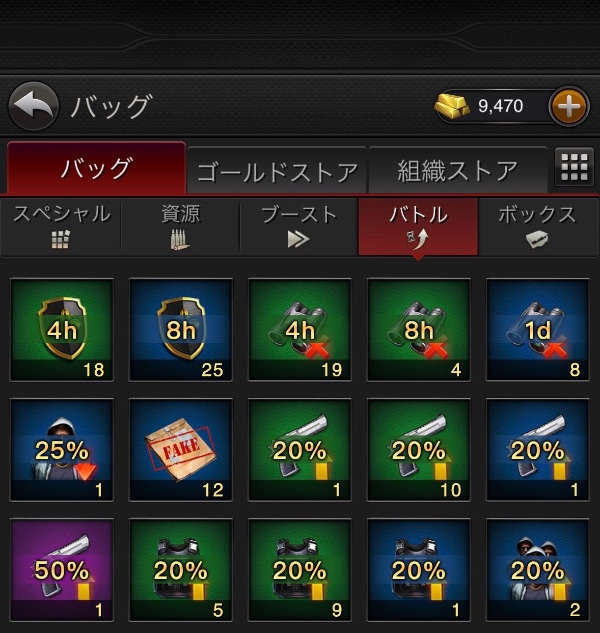Select the 4h shield item with 18
This screenshot has height=633, width=600.
coord(61,329)
